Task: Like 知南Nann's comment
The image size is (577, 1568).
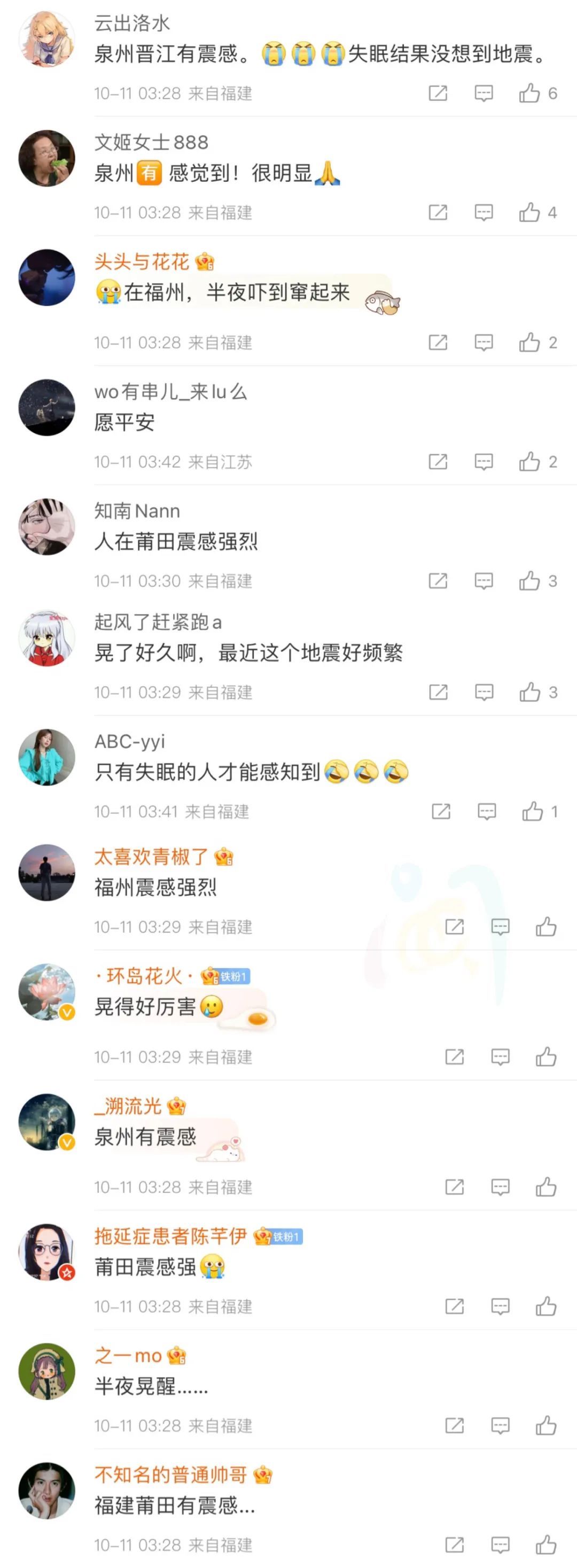Action: tap(529, 581)
